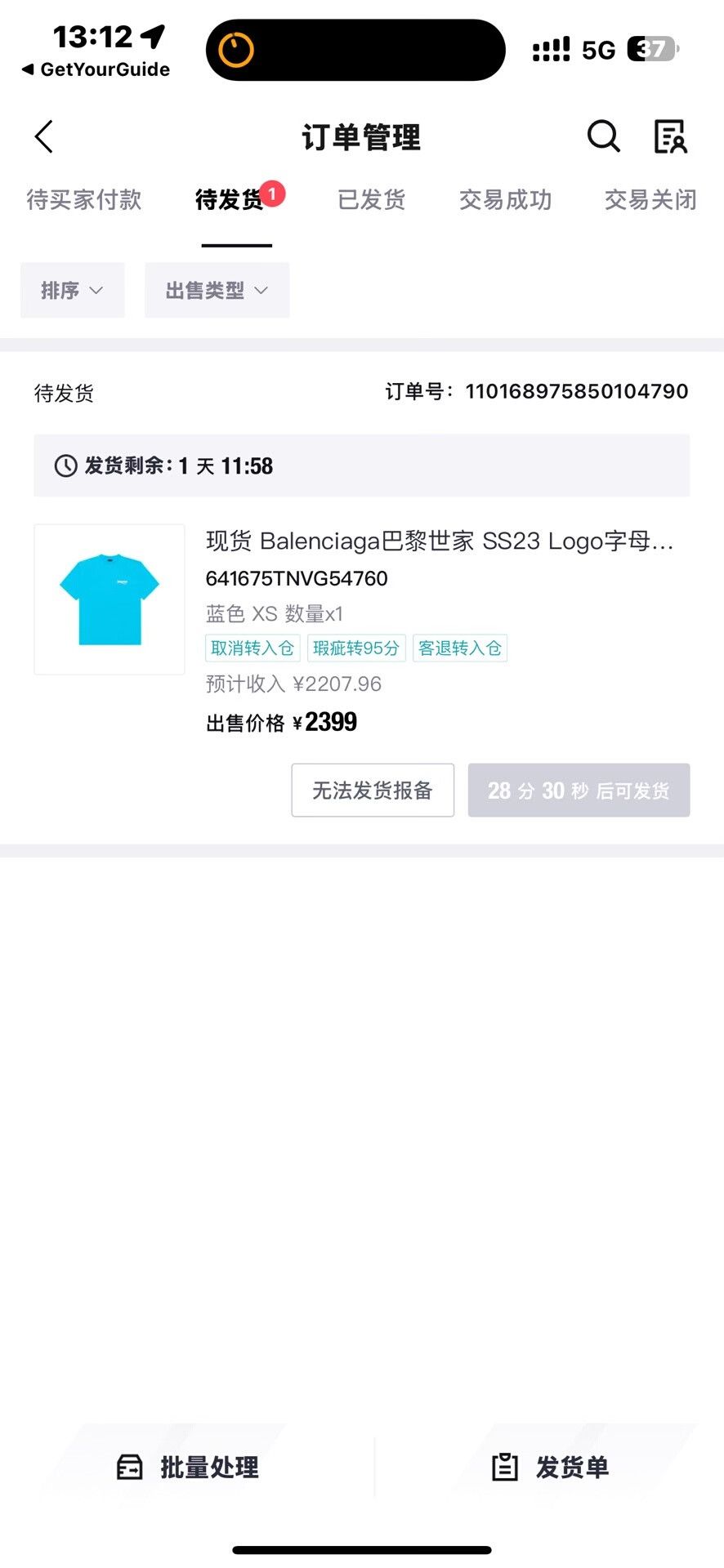
Task: Expand the 出售类型 dropdown filter
Action: (x=217, y=290)
